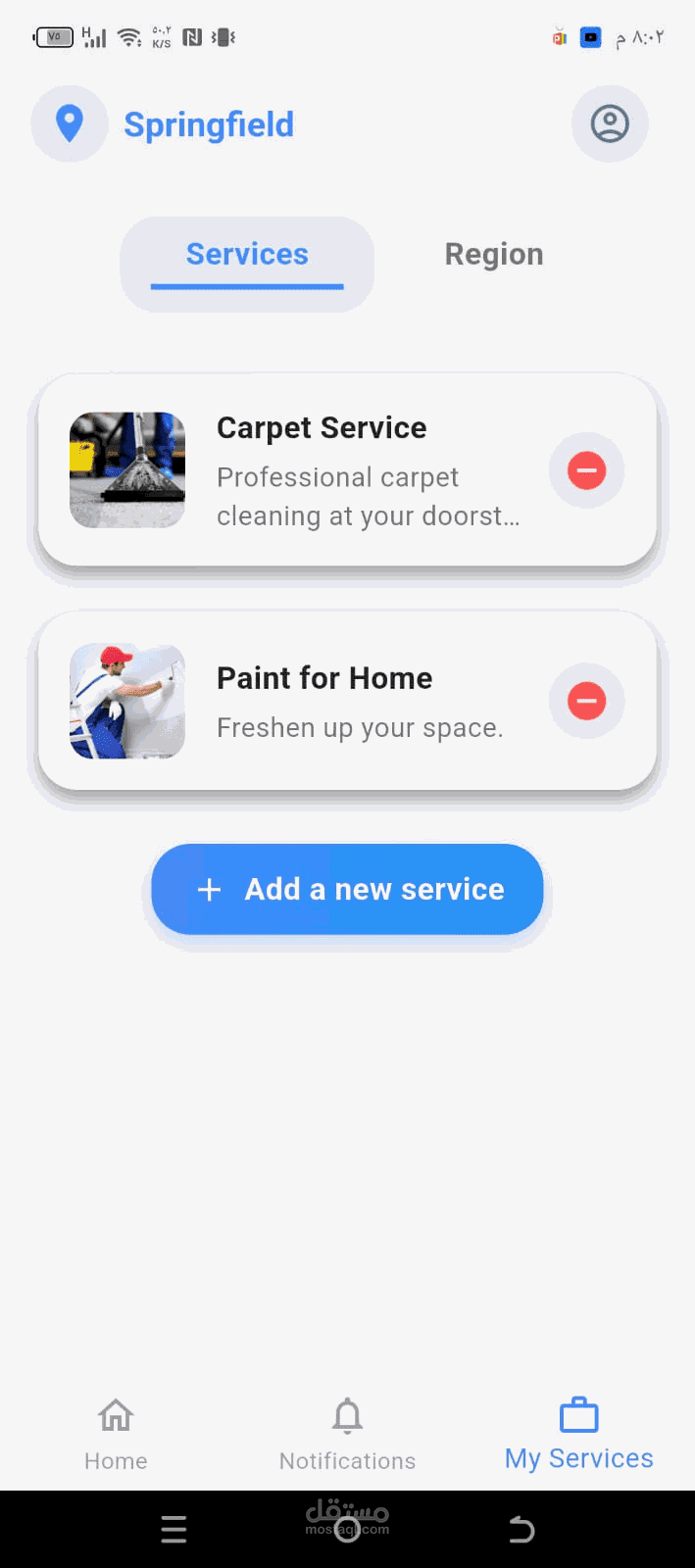Open the user profile icon
The height and width of the screenshot is (1568, 695).
tap(610, 124)
